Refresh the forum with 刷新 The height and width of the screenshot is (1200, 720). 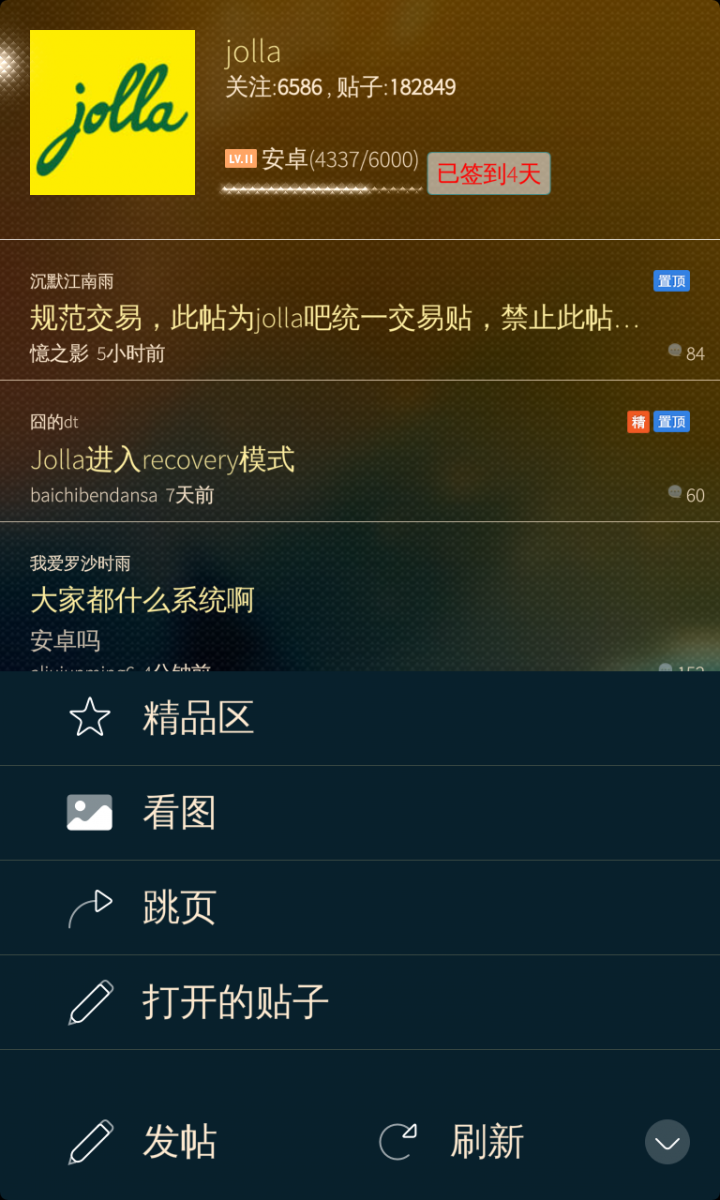tap(486, 1142)
